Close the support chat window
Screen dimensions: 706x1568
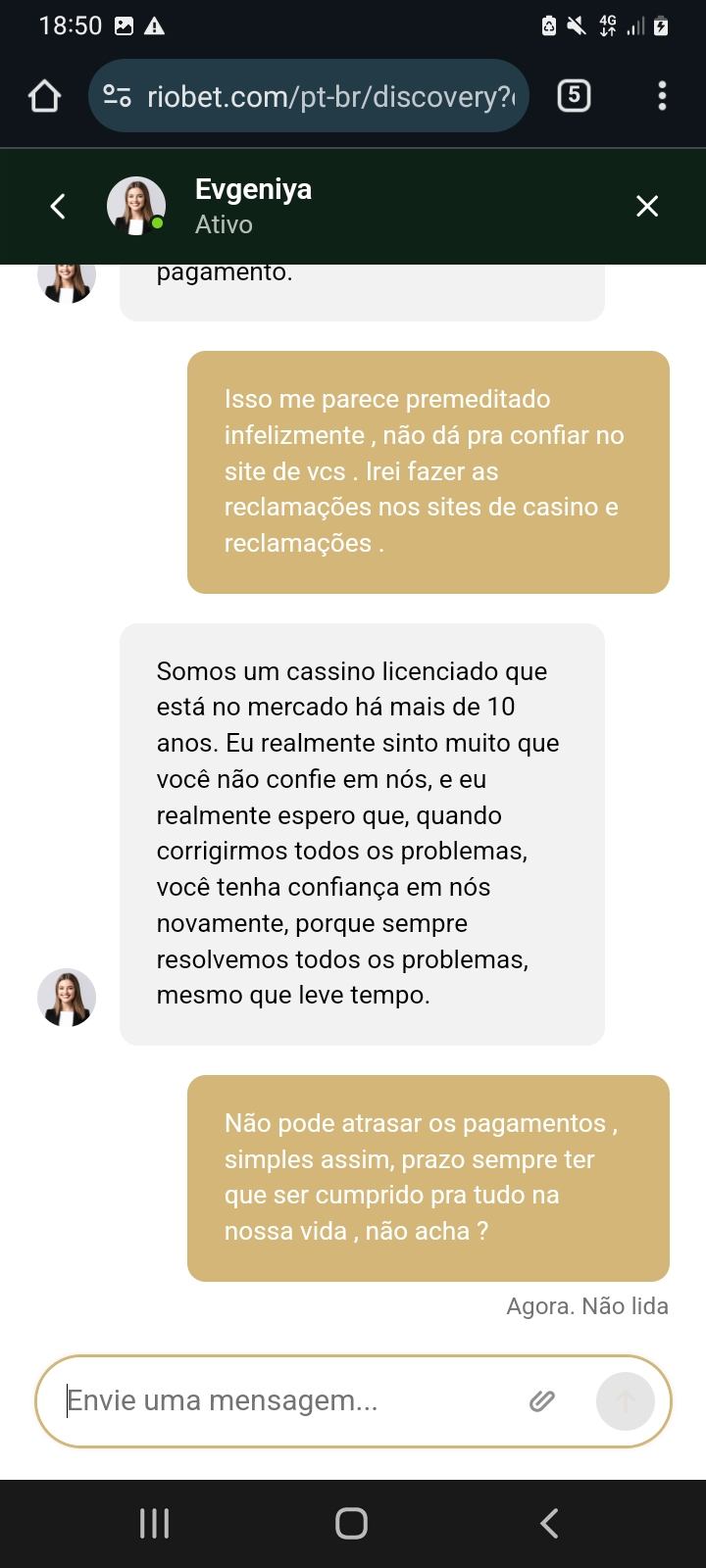click(647, 207)
